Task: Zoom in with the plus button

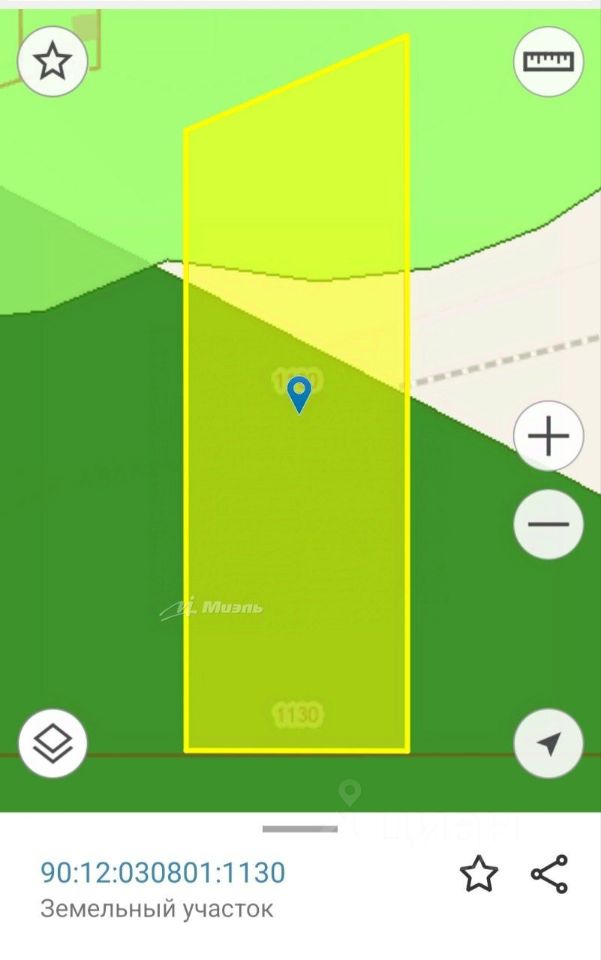Action: (x=548, y=437)
